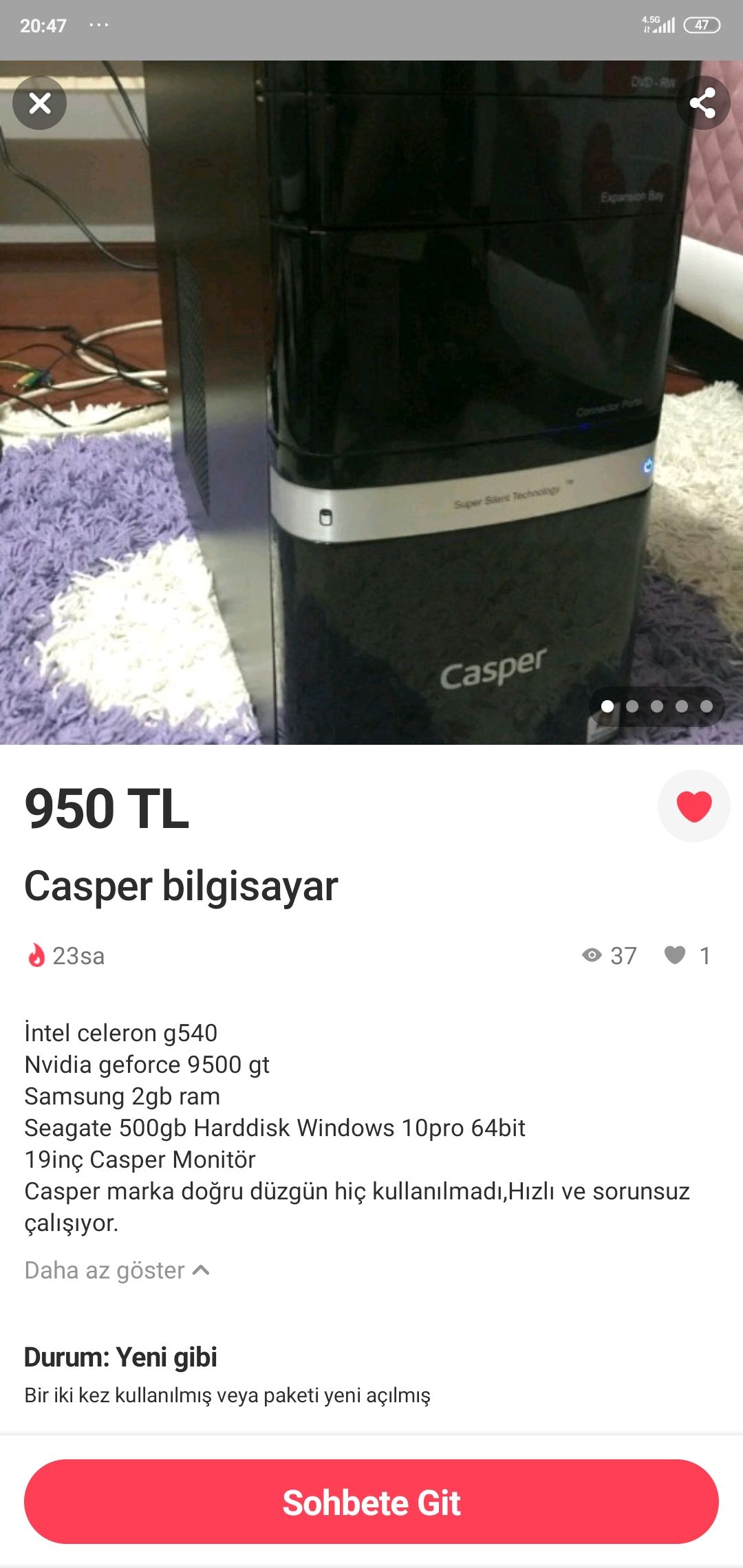Collapse description via Daha az göster

point(117,1270)
